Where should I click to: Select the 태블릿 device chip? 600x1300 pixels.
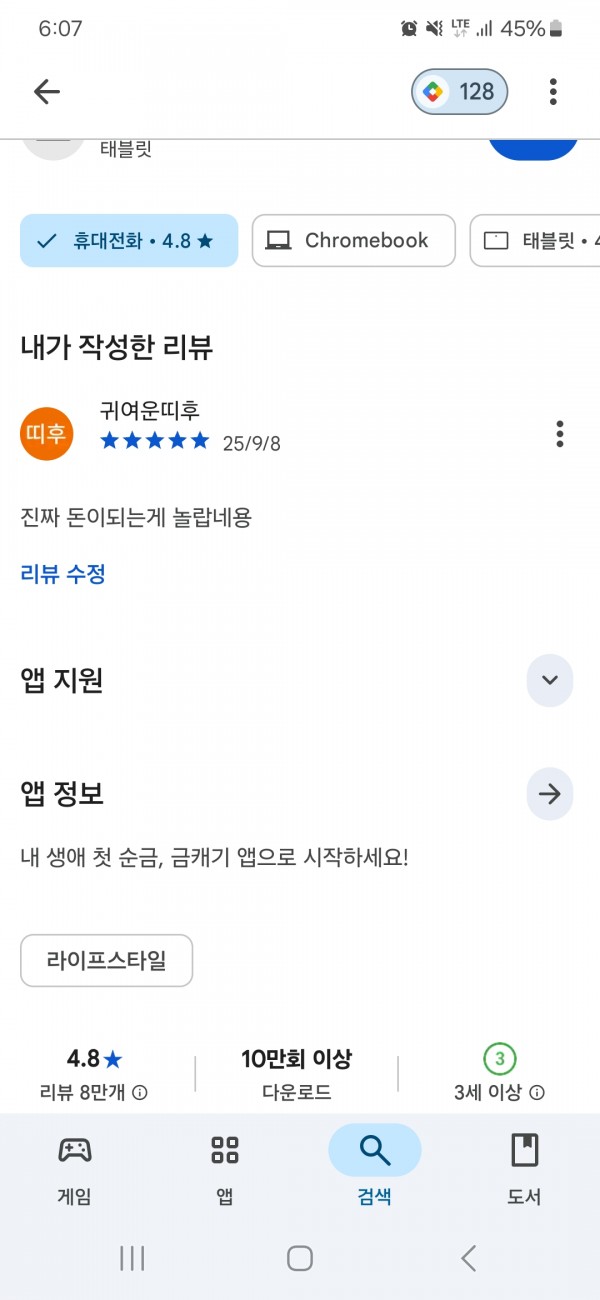(535, 241)
